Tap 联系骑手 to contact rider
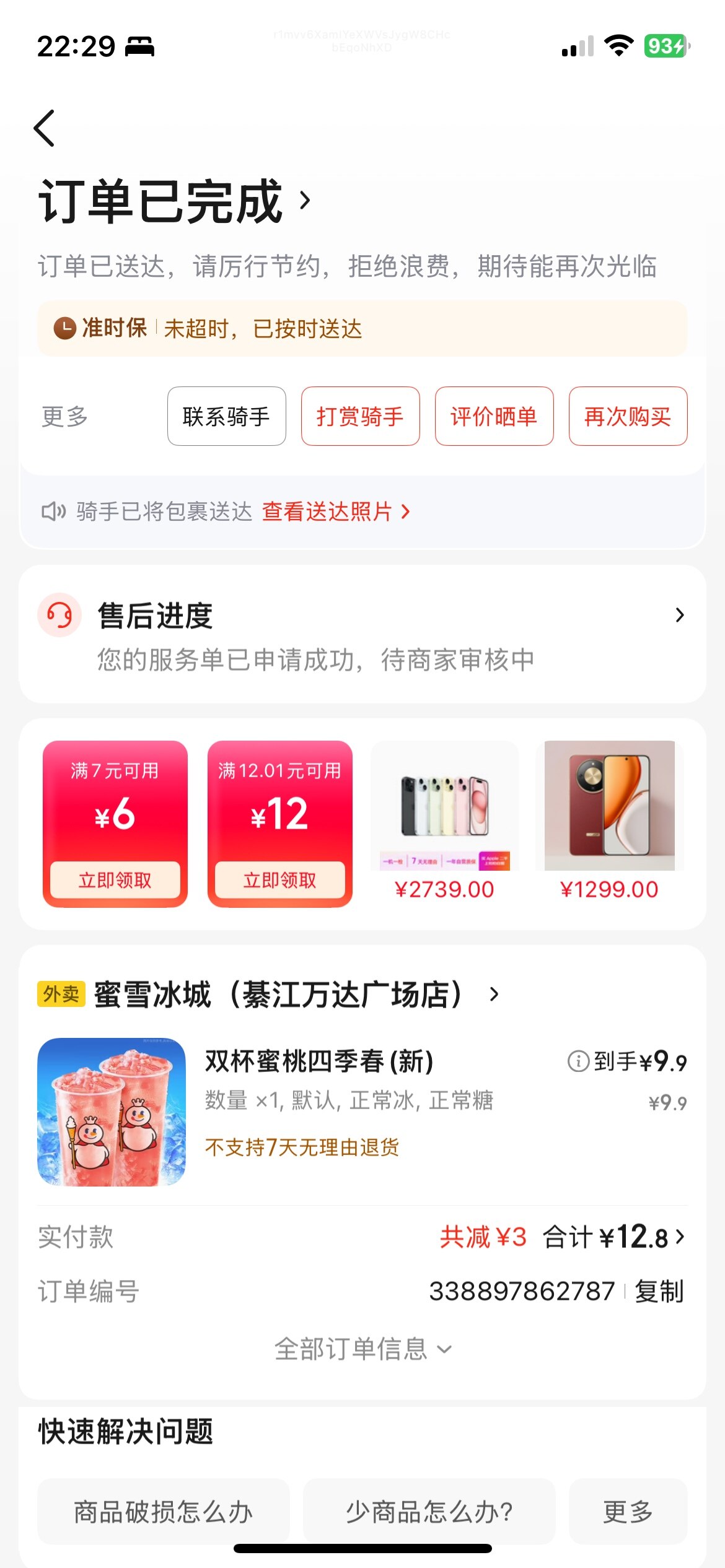Viewport: 725px width, 1568px height. point(226,417)
